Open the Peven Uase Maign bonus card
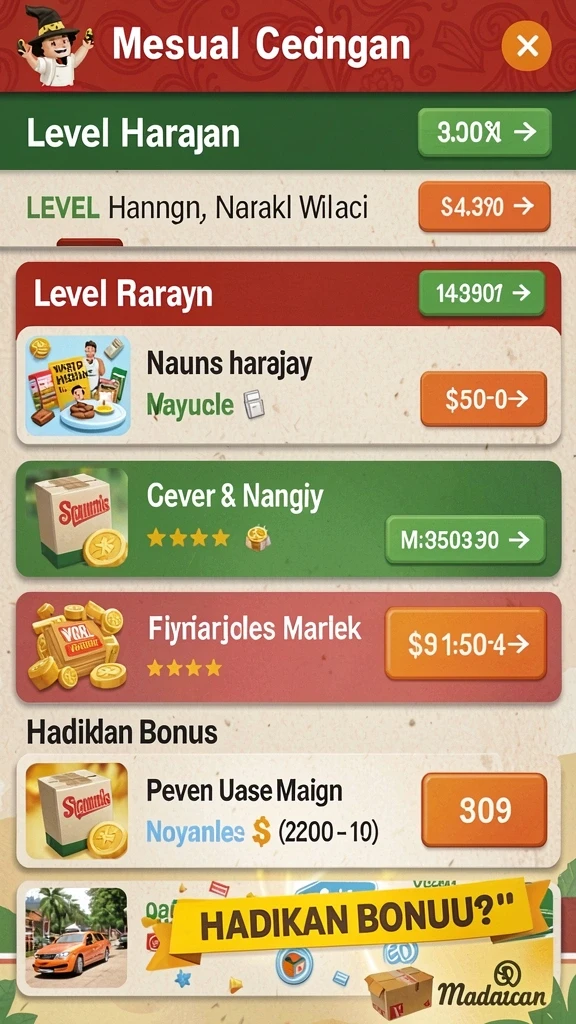The image size is (576, 1024). [288, 810]
